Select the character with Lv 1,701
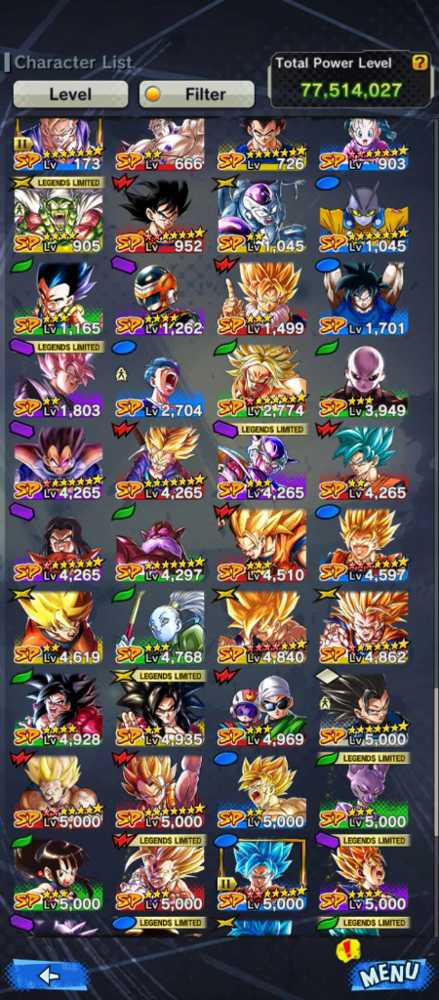Image resolution: width=439 pixels, height=1000 pixels. click(364, 298)
